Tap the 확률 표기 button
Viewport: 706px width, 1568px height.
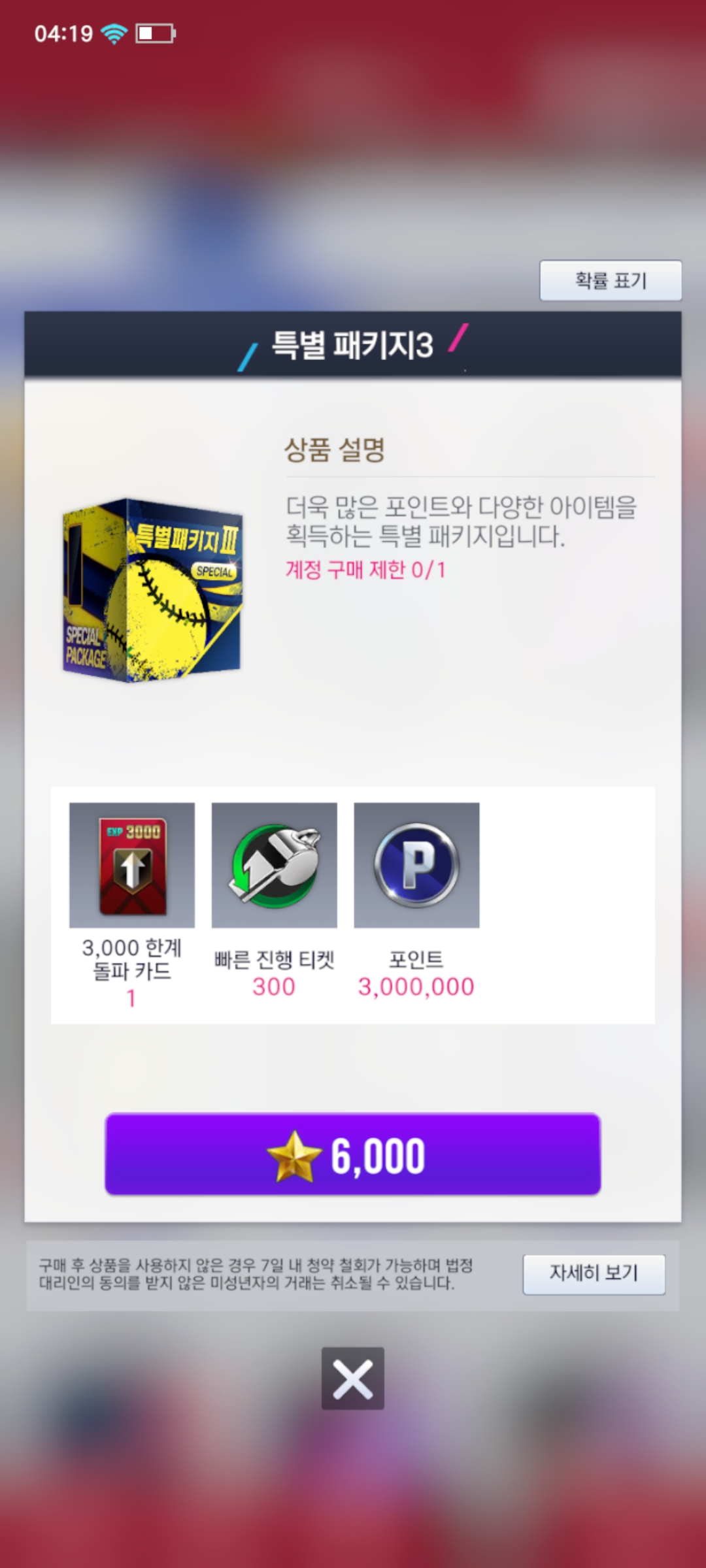[x=610, y=281]
